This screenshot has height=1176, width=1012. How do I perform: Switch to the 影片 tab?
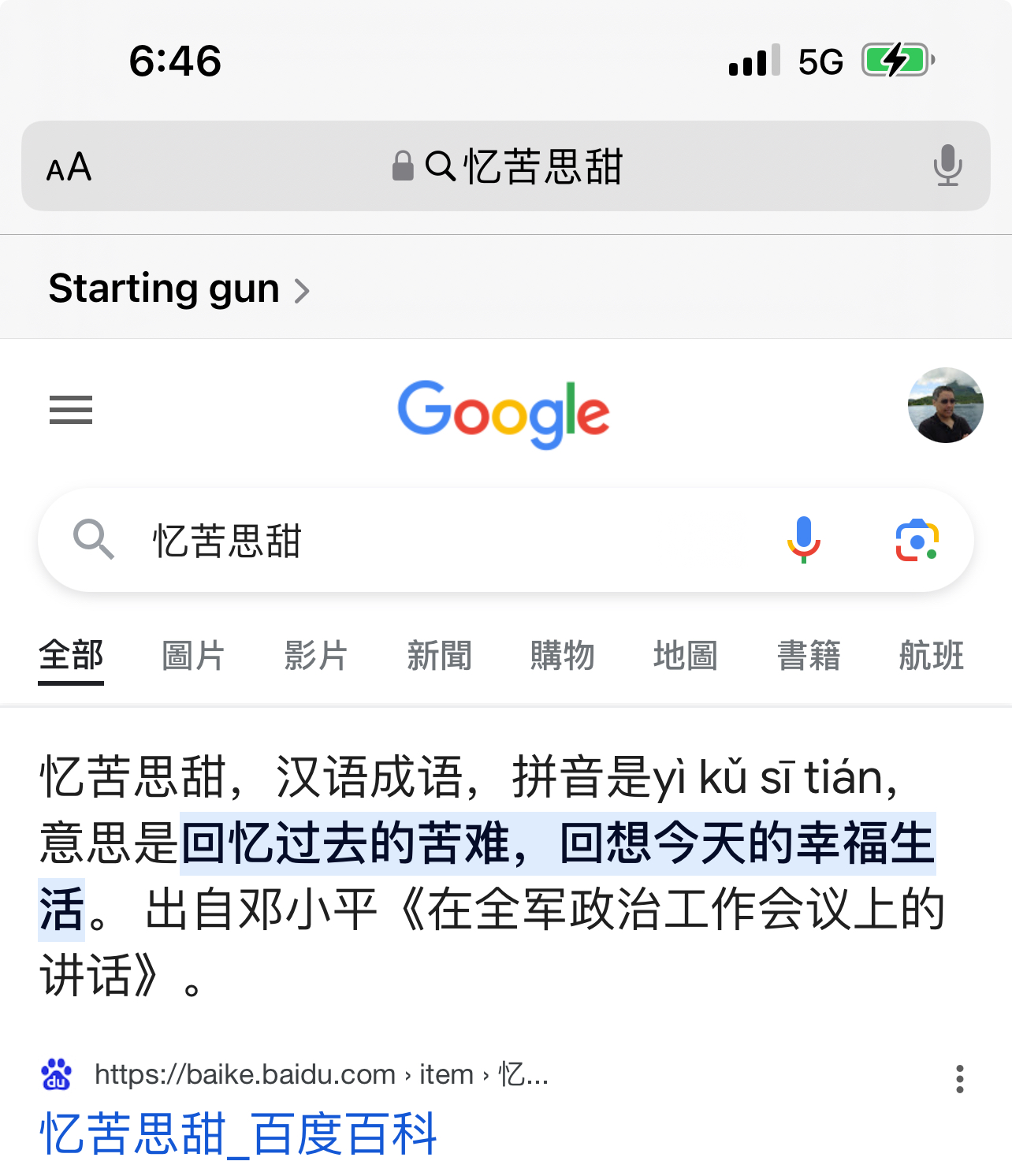316,656
